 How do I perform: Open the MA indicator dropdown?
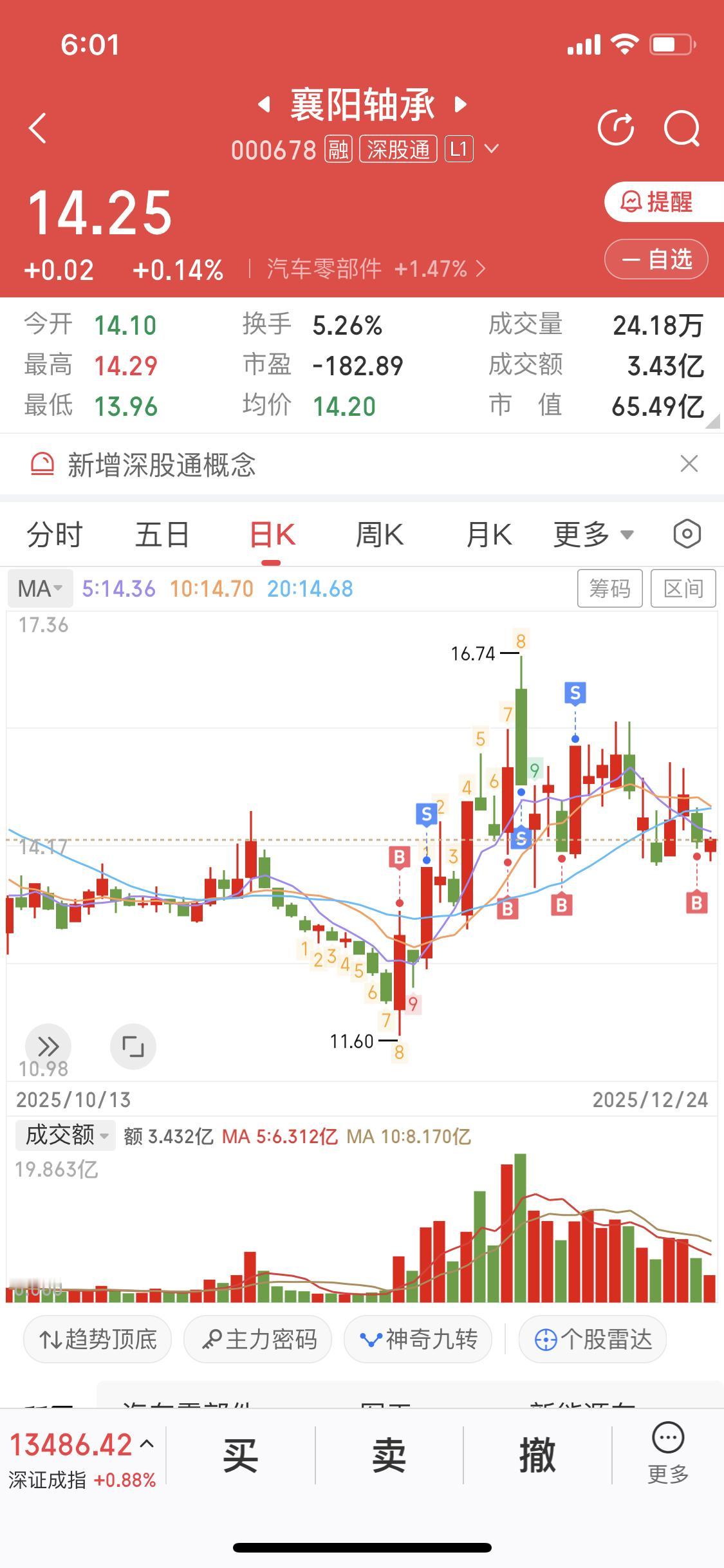[x=40, y=588]
